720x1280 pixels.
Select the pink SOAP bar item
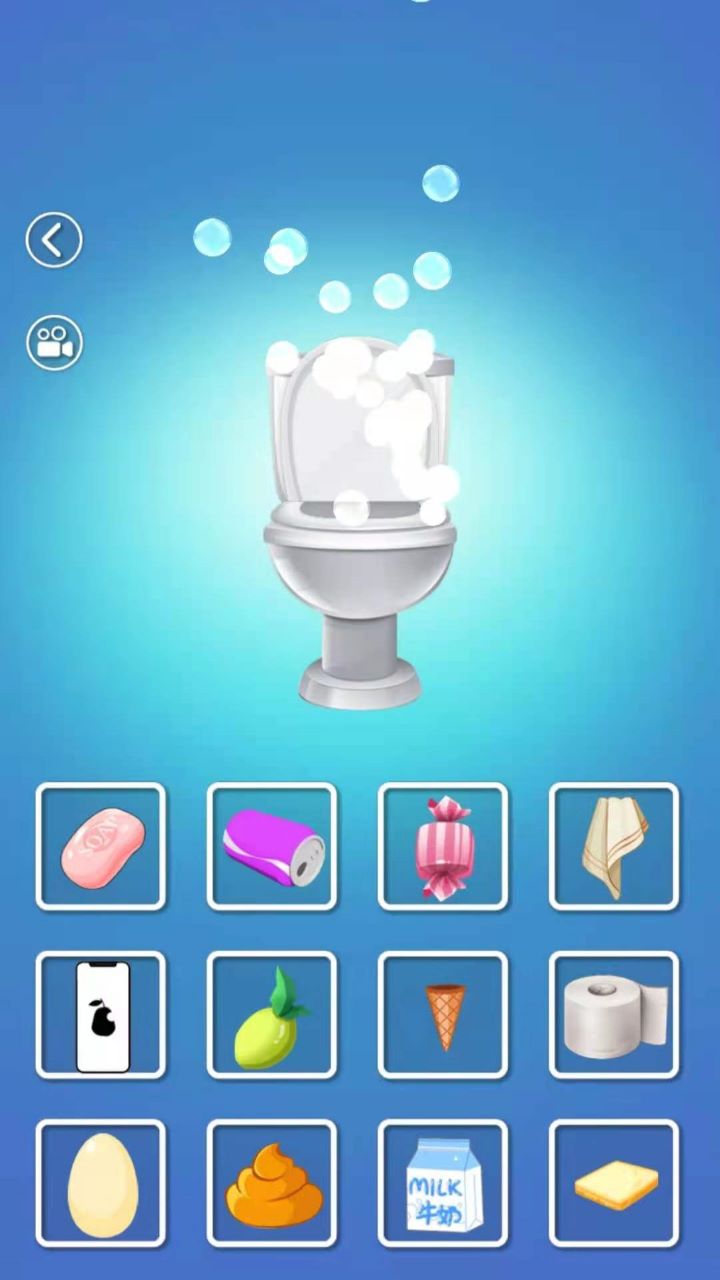pyautogui.click(x=100, y=847)
